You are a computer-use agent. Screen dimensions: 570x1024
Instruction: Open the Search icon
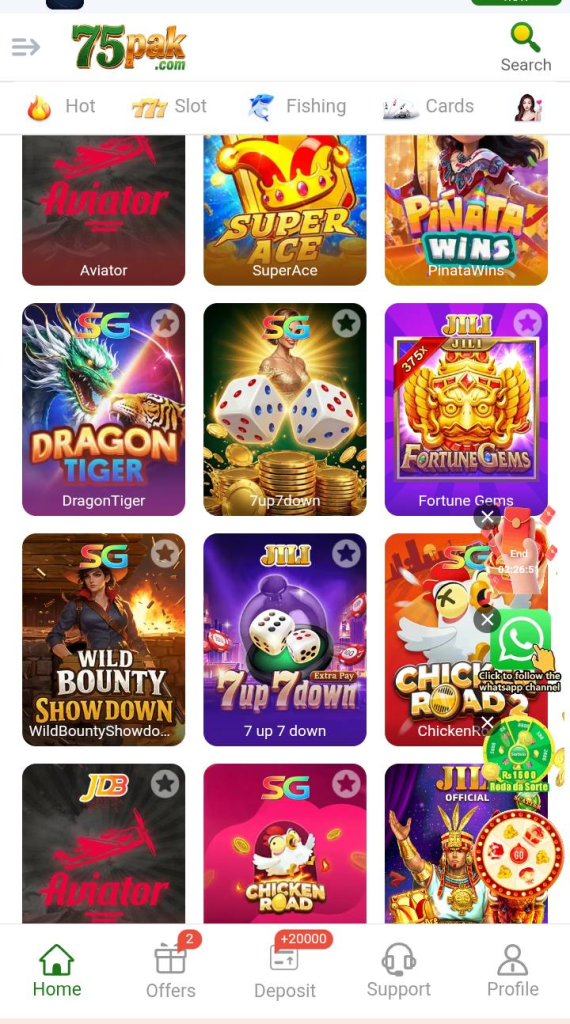pos(526,47)
